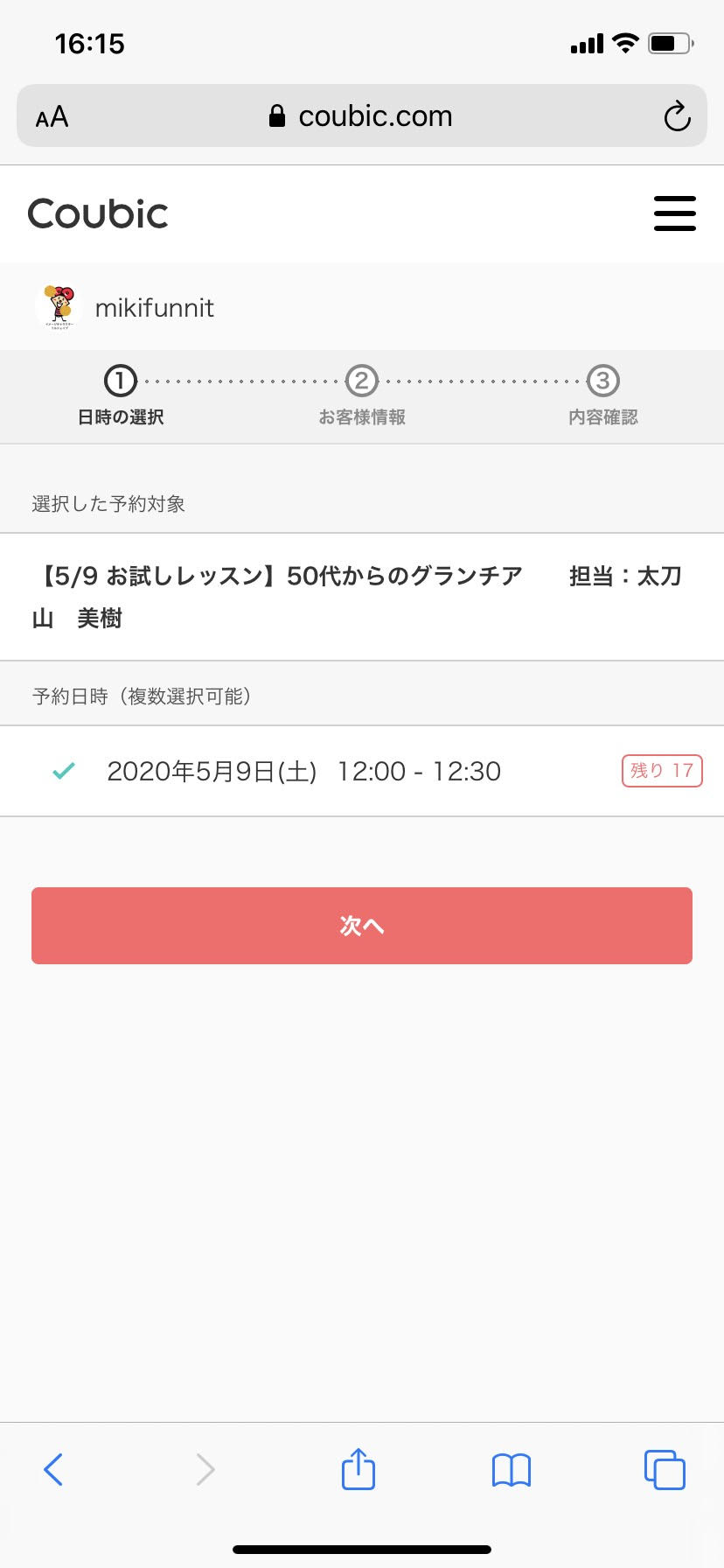This screenshot has width=724, height=1568.
Task: Tap the 次へ button
Action: point(362,926)
